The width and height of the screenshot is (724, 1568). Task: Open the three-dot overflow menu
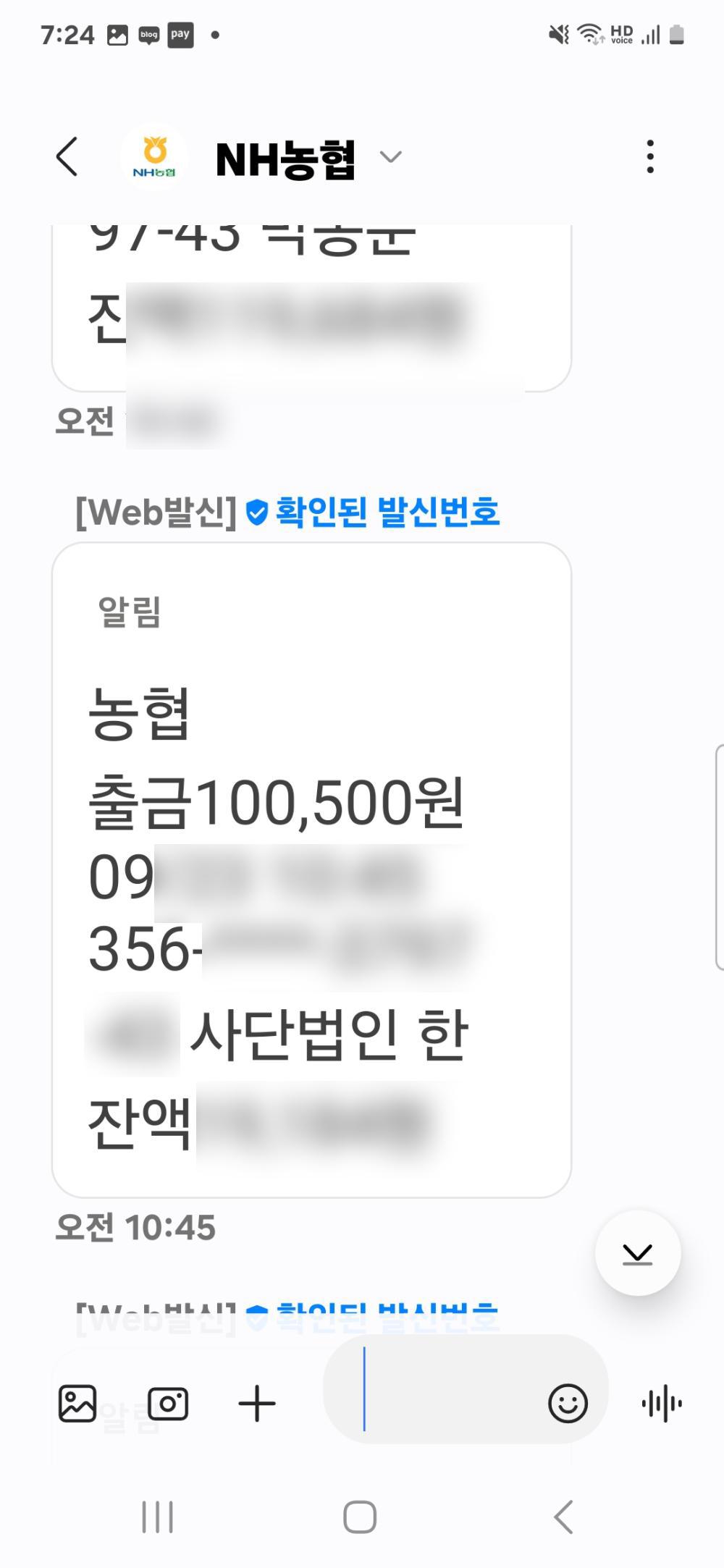click(x=649, y=156)
